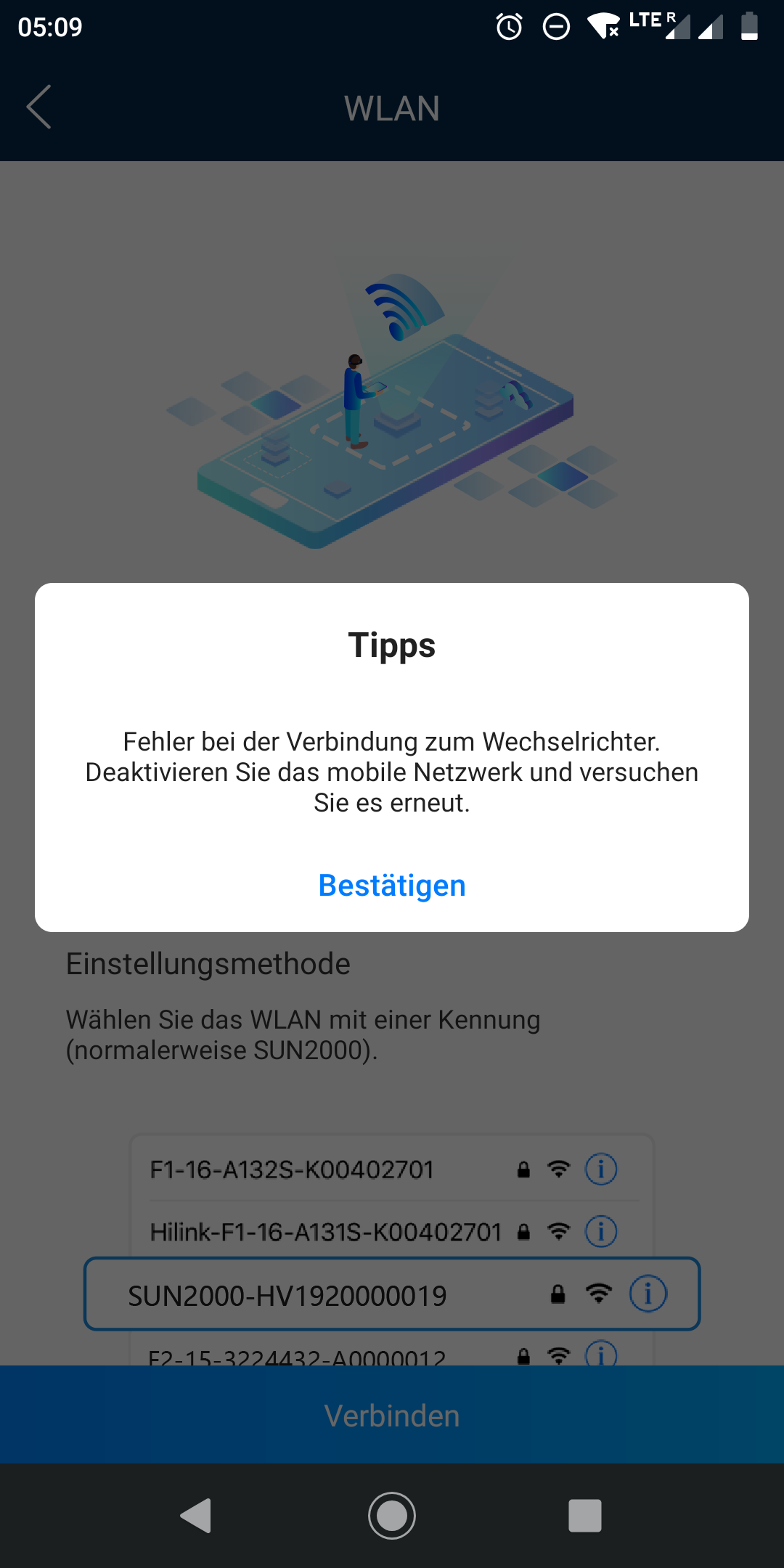Image resolution: width=784 pixels, height=1568 pixels.
Task: Go to the Android home screen
Action: coord(392,1516)
